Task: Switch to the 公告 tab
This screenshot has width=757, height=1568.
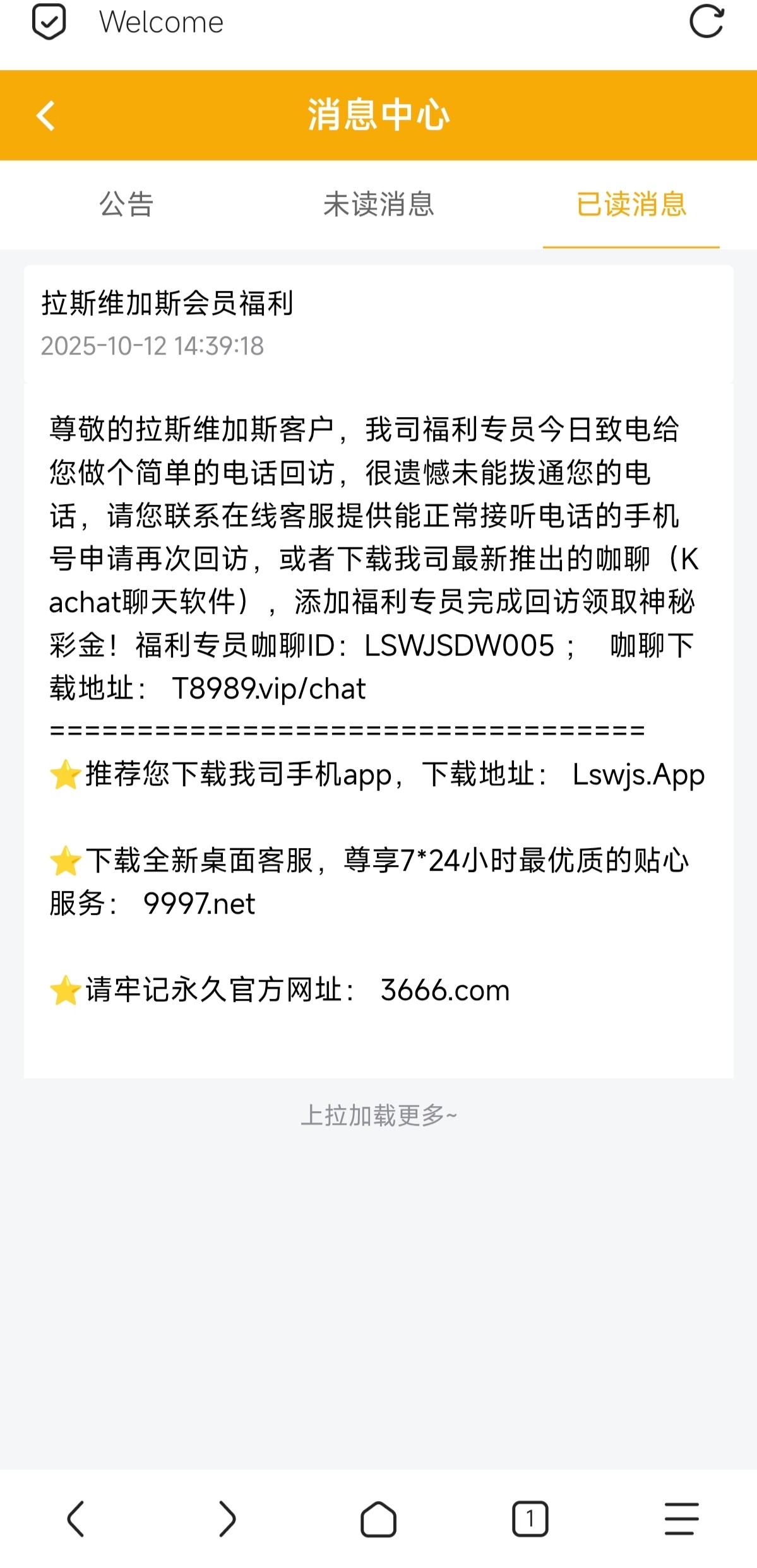Action: 126,204
